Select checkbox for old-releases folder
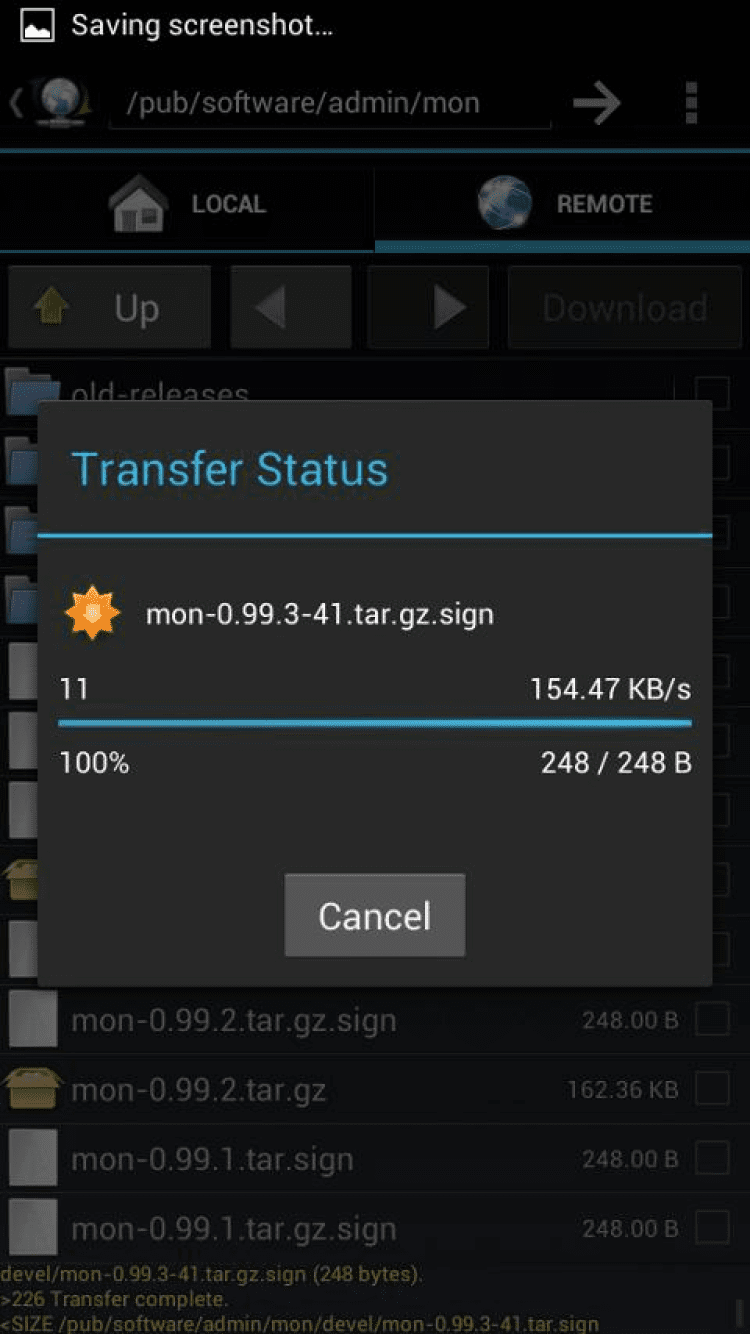750x1334 pixels. [712, 390]
